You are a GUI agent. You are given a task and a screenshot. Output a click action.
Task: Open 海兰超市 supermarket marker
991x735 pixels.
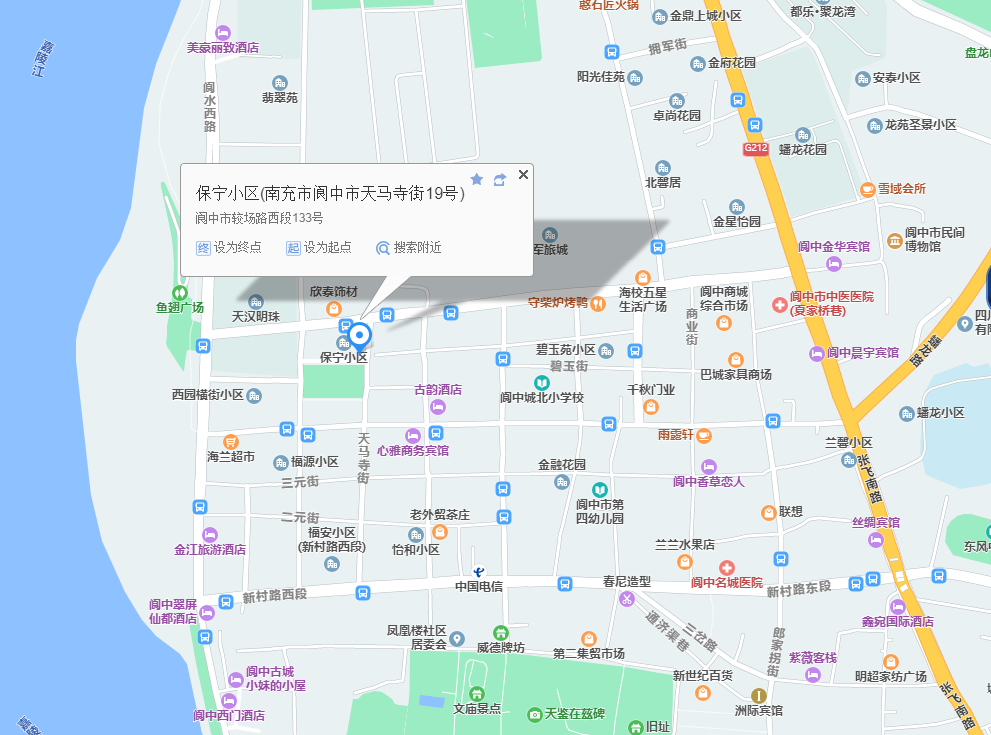click(231, 441)
